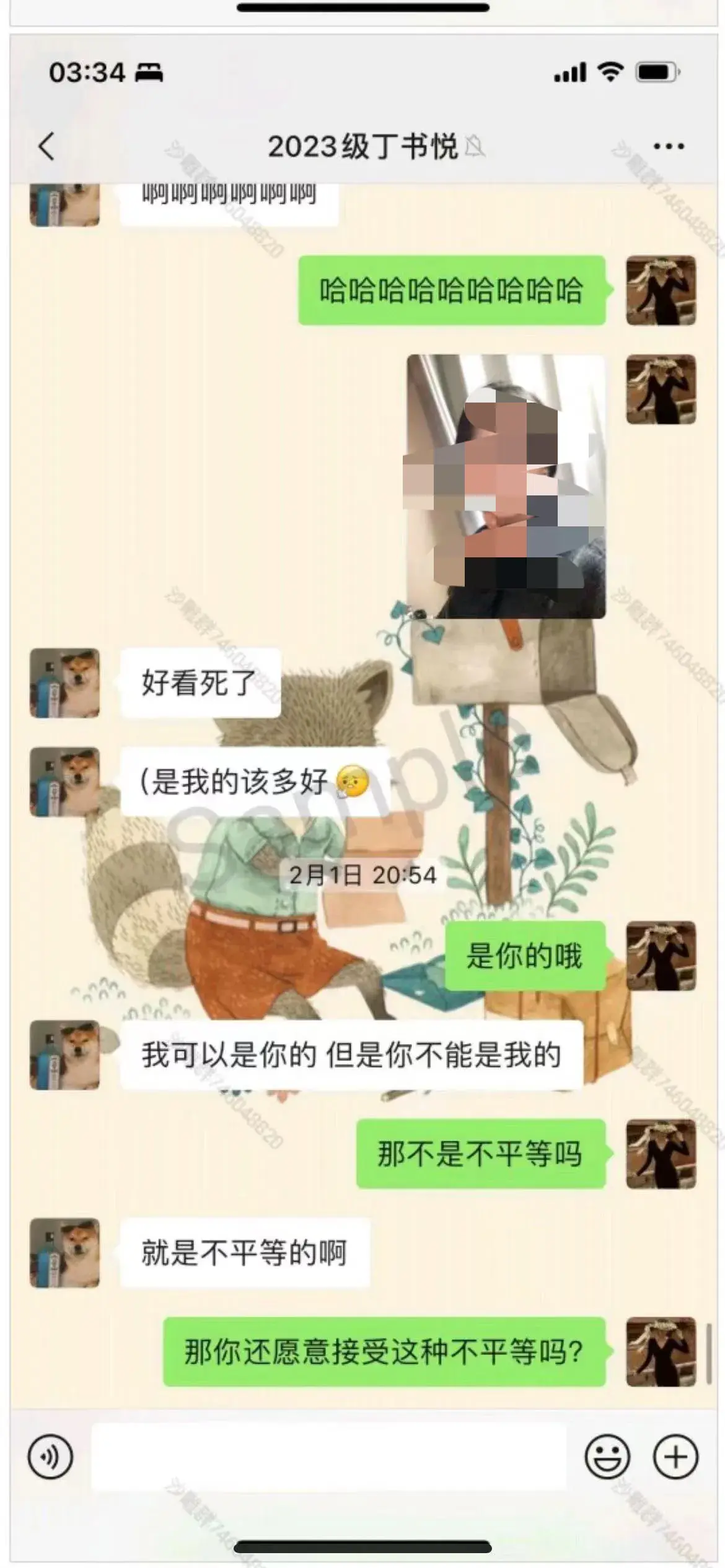Go back from the 2023级丁书悦 chat

[46, 147]
